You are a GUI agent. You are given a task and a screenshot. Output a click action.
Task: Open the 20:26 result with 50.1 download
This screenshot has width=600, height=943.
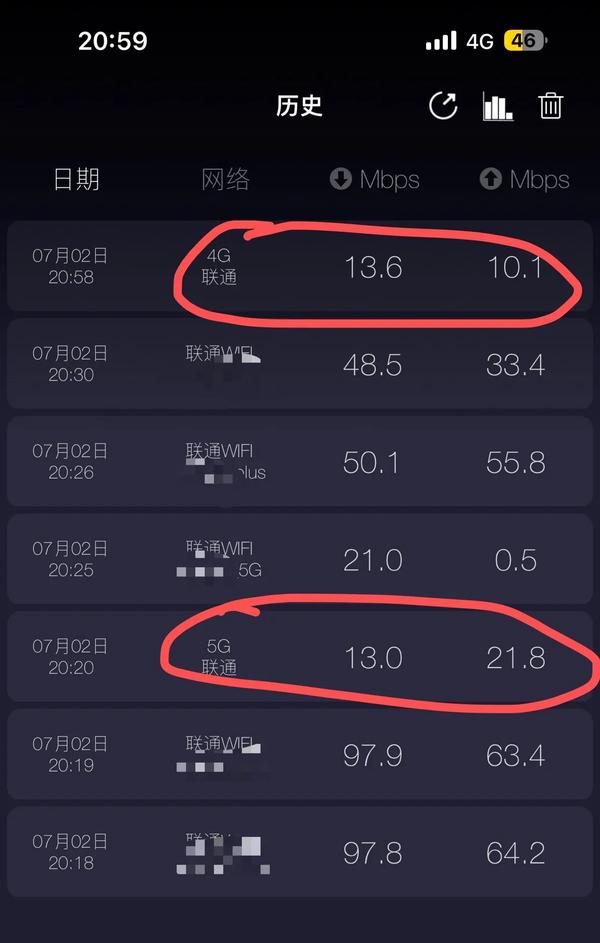tap(300, 462)
